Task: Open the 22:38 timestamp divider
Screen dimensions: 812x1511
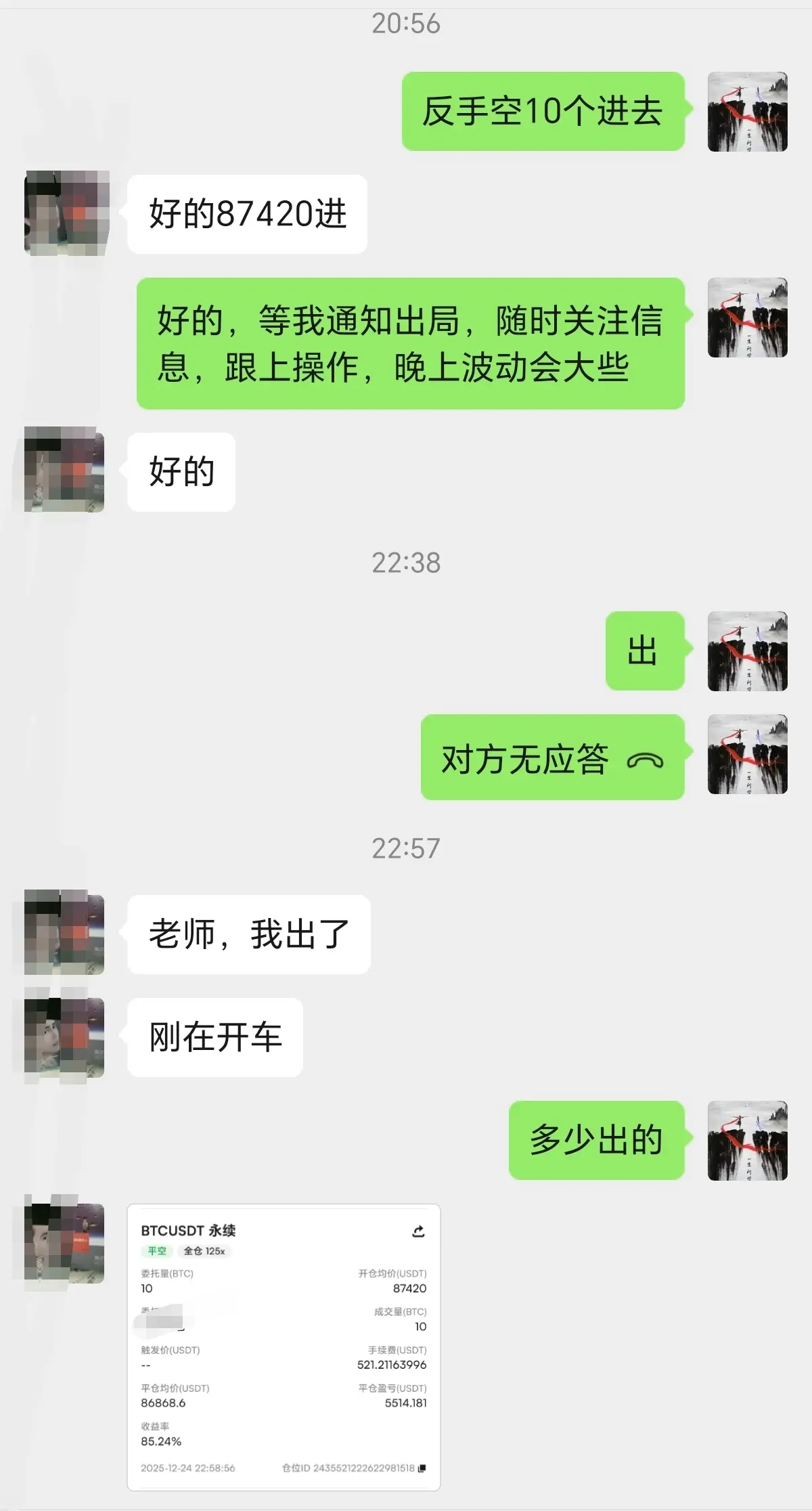Action: click(x=407, y=561)
